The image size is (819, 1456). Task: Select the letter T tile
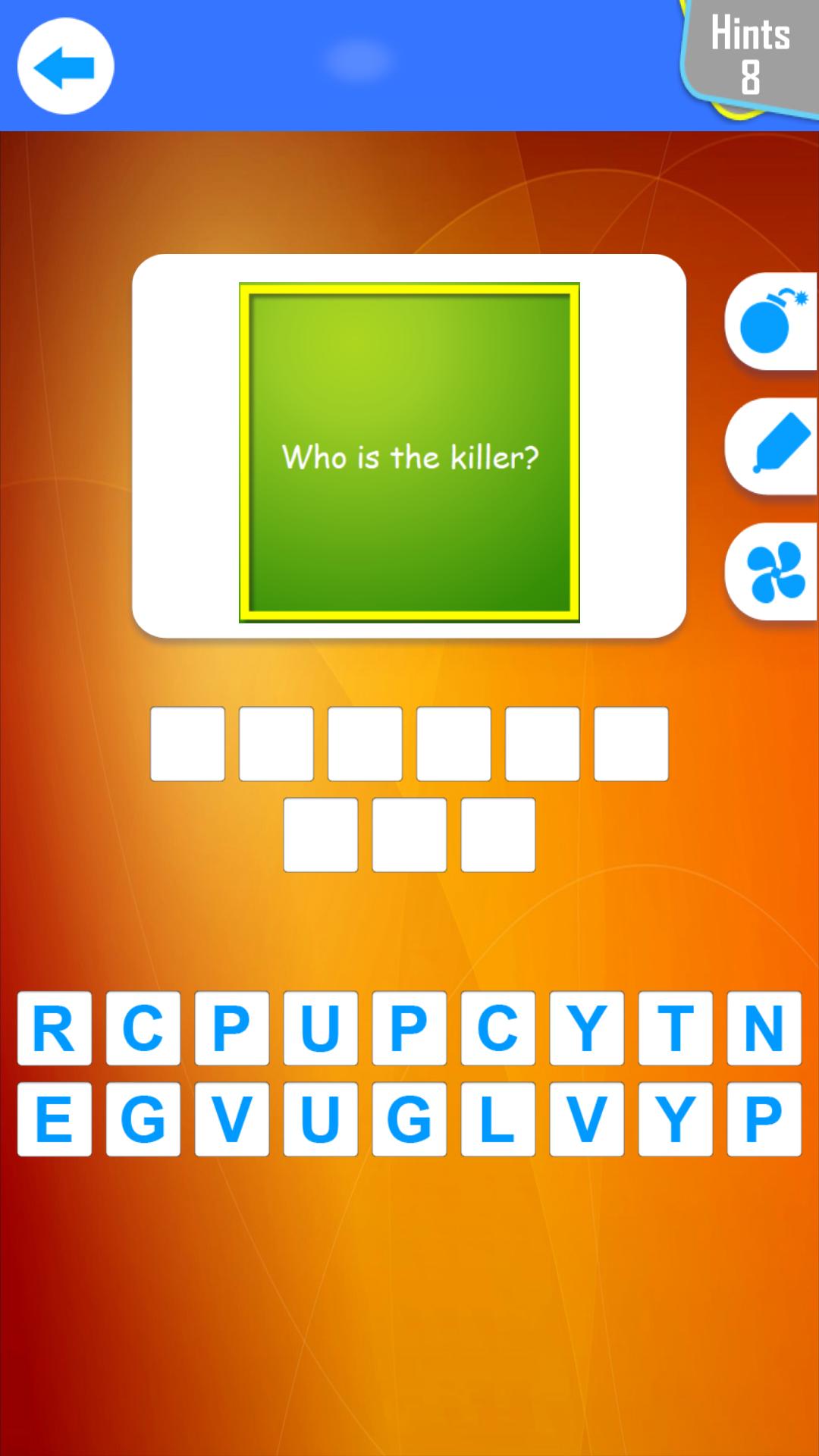pos(675,1028)
